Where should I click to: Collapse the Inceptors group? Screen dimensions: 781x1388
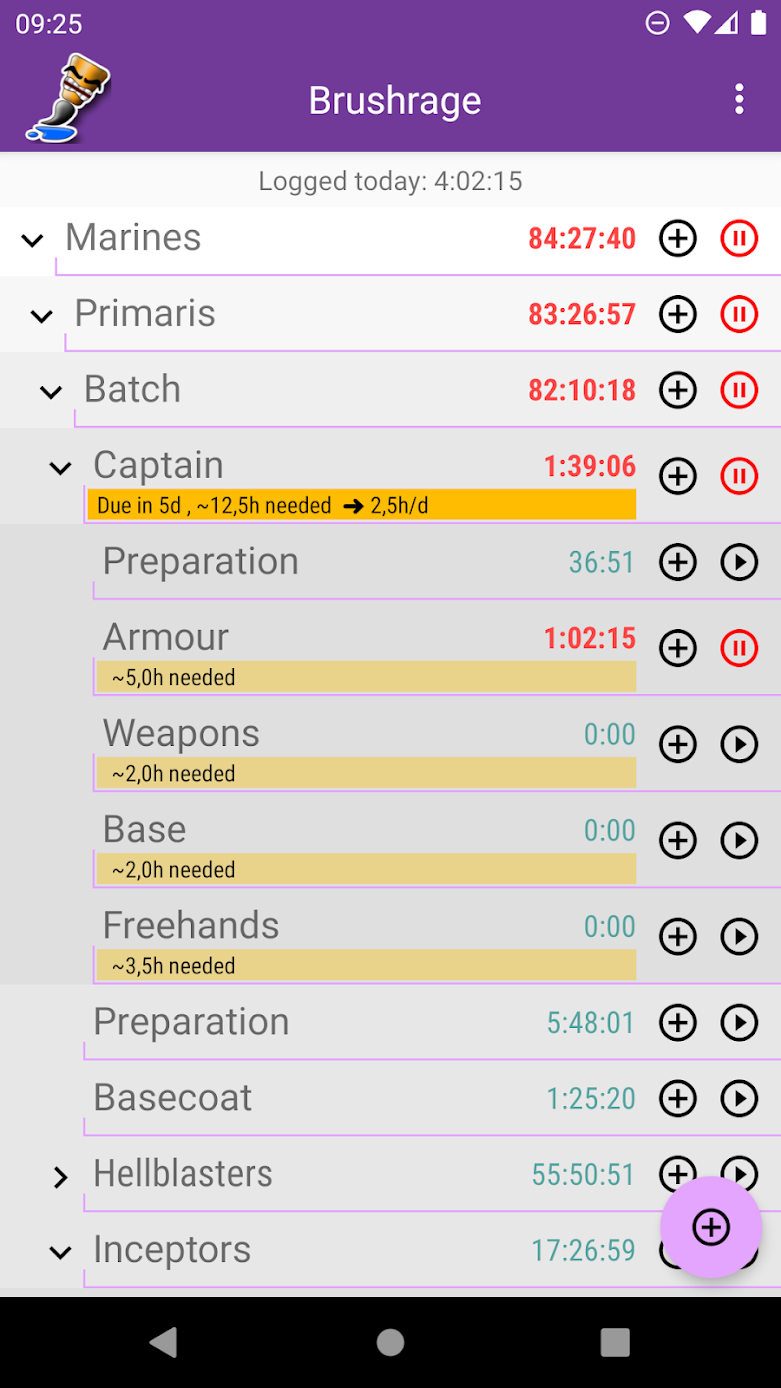point(61,1252)
